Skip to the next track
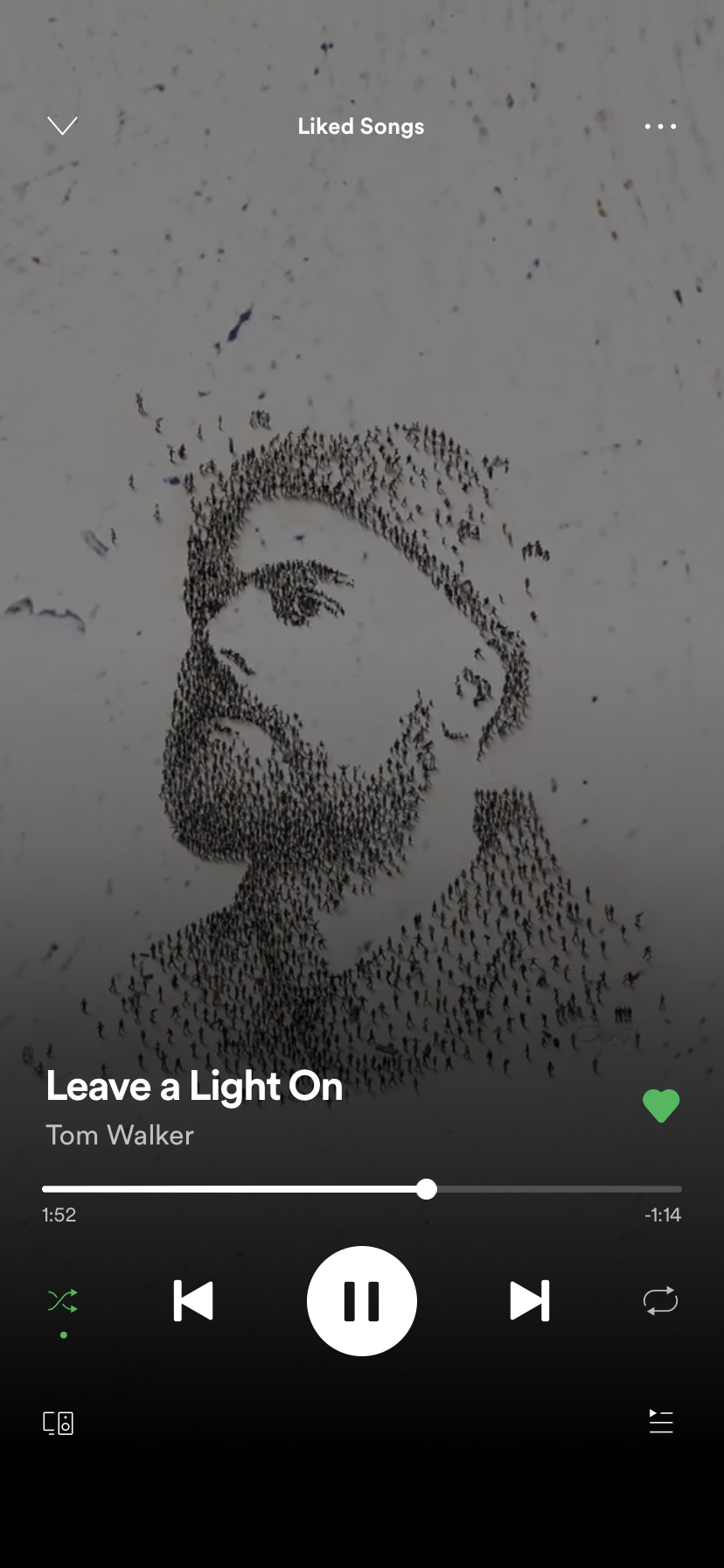 [530, 1301]
